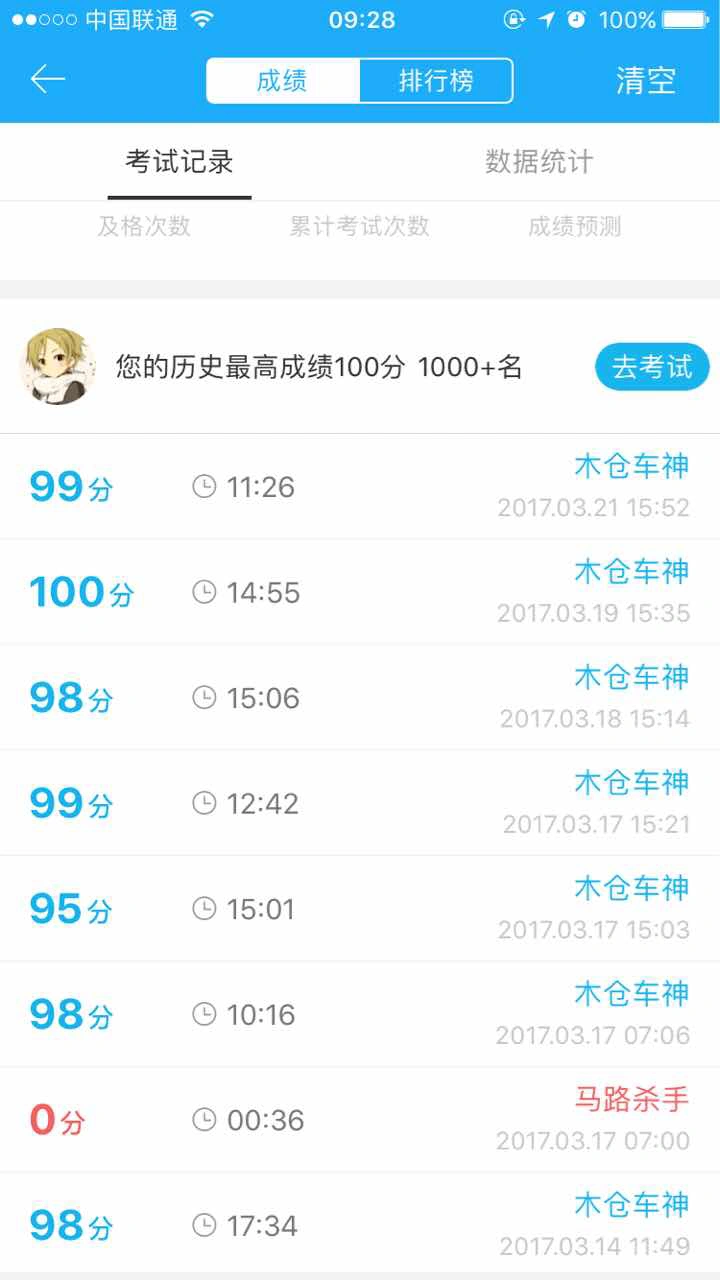
Task: Open the 数据统计 tab
Action: [x=539, y=162]
